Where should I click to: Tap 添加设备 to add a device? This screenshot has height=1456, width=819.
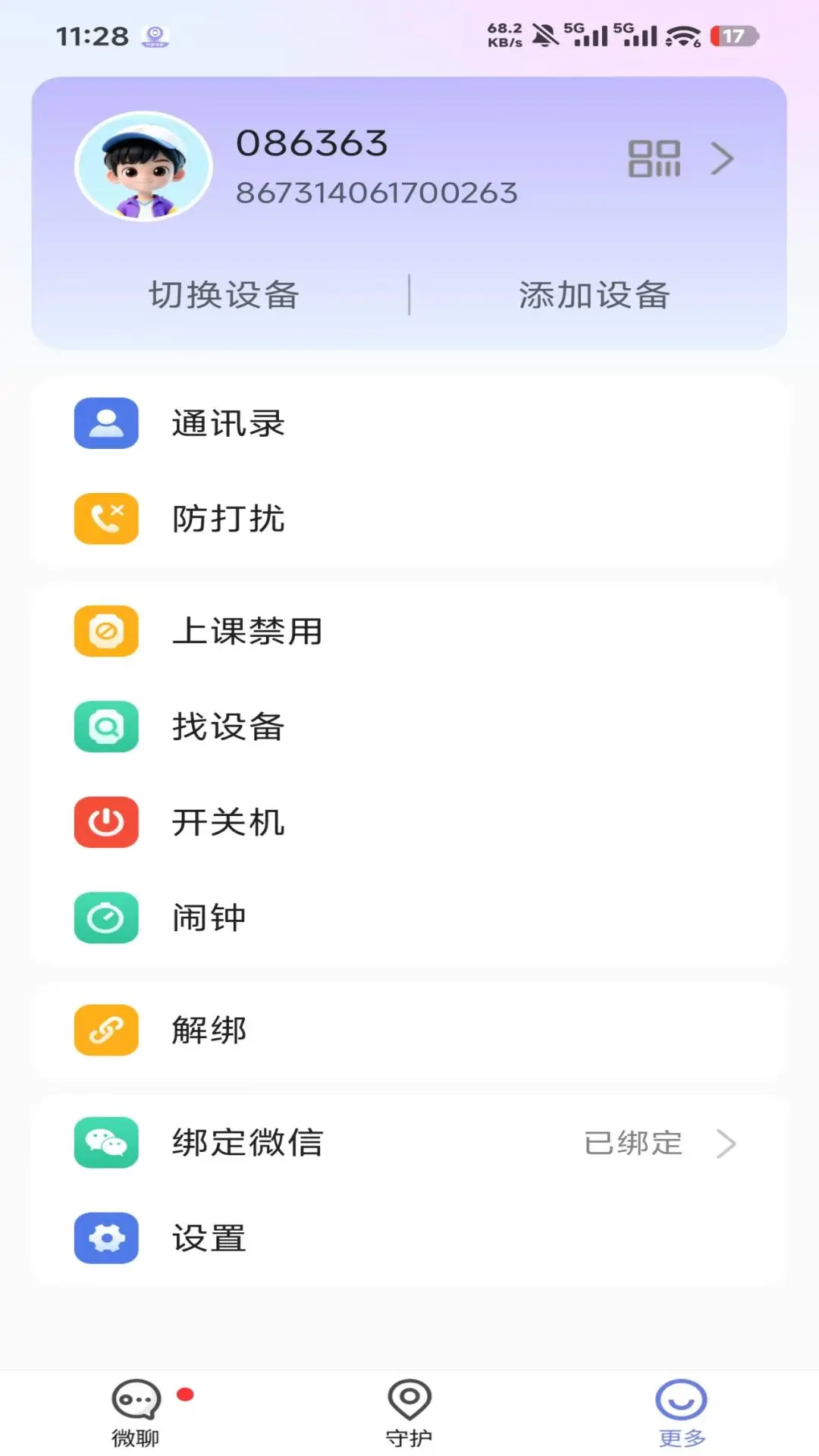[x=594, y=295]
